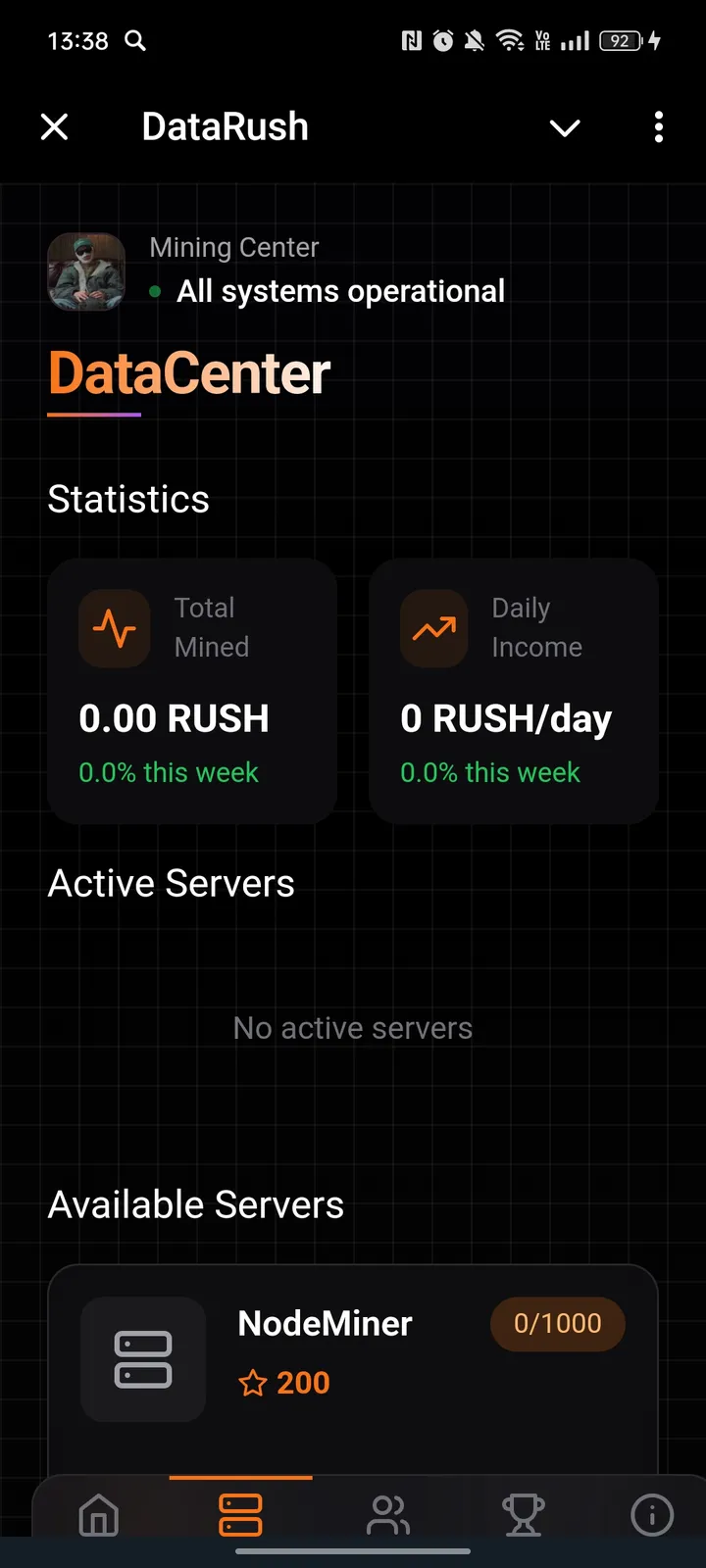Click the Daily Income trending-up icon
Screen dimensions: 706x1568
click(433, 628)
